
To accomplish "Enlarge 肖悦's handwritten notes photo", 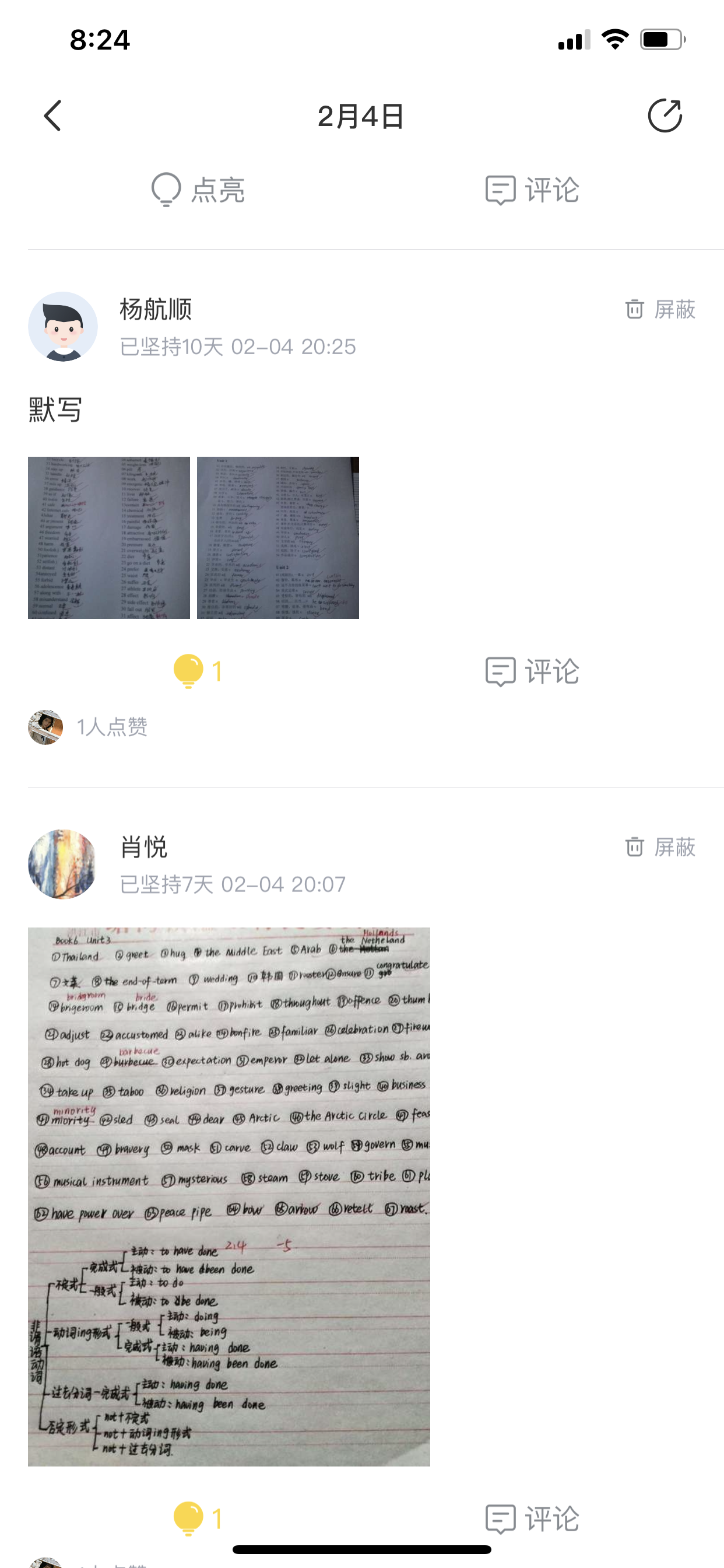I will (229, 1196).
